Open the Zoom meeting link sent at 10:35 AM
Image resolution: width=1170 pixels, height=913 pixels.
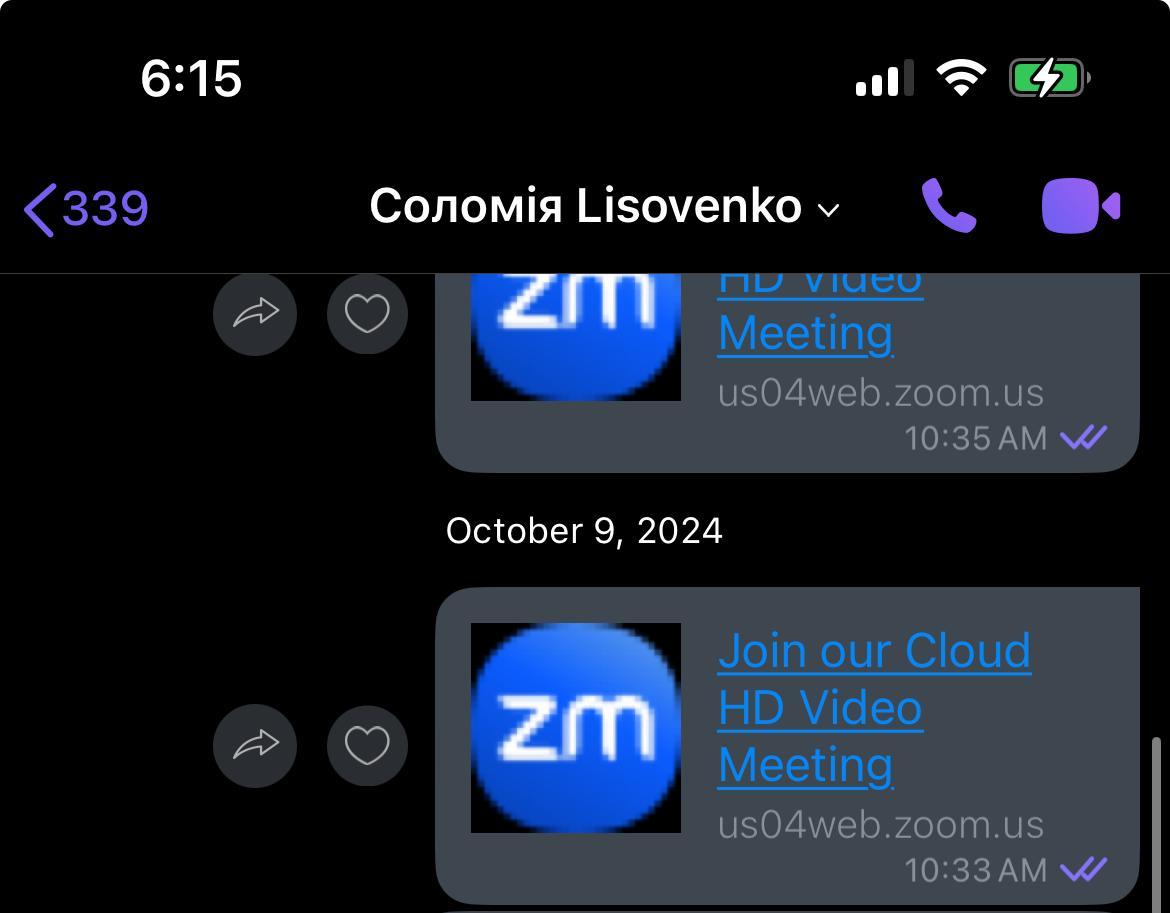pos(806,332)
